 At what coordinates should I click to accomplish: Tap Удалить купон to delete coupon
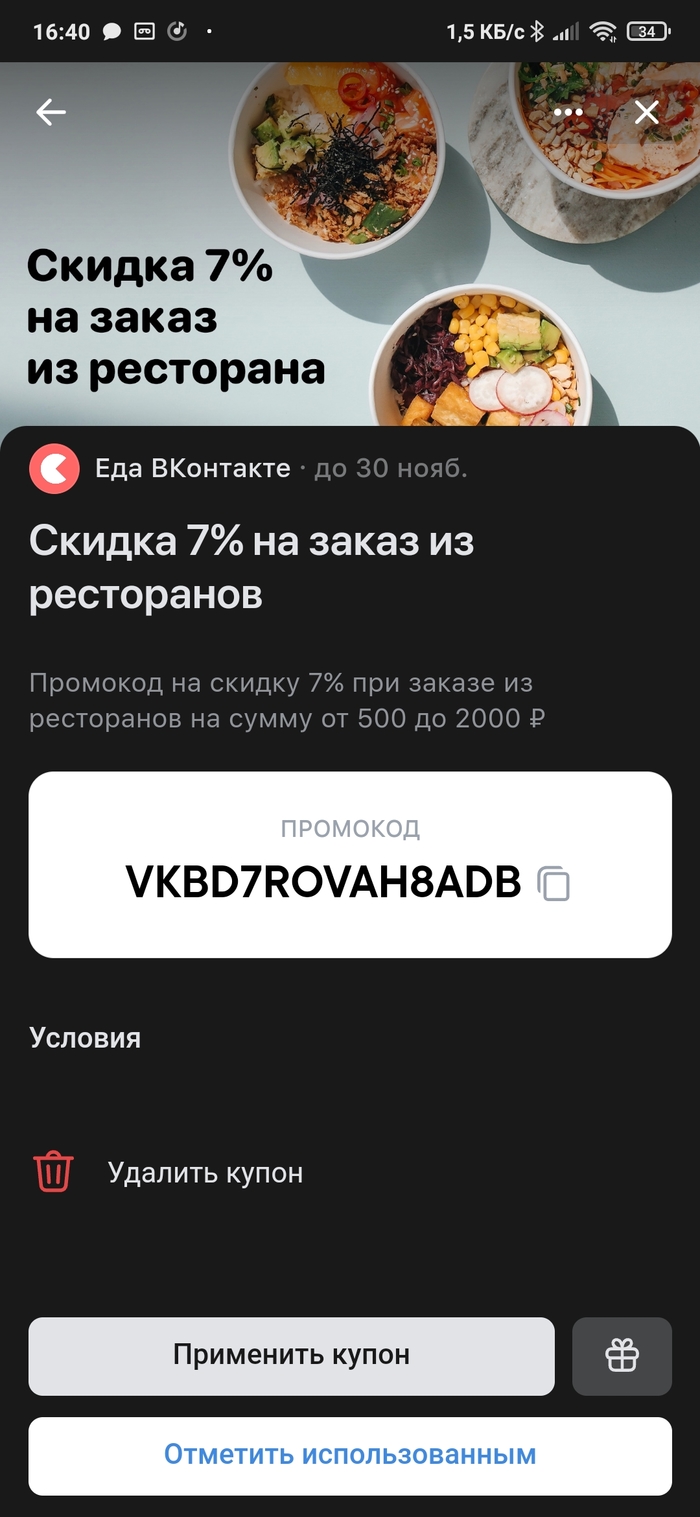click(204, 1172)
